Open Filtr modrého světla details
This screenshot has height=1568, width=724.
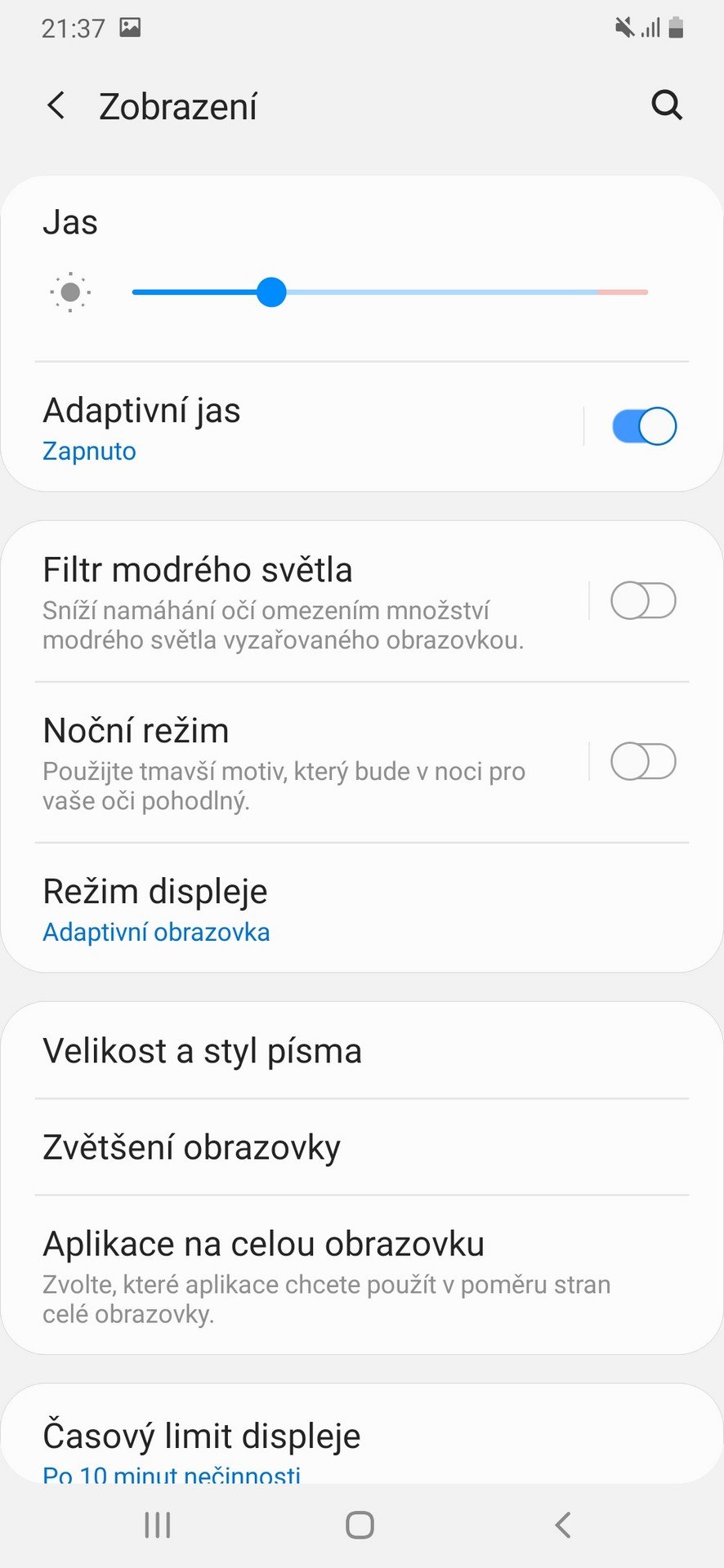(311, 603)
